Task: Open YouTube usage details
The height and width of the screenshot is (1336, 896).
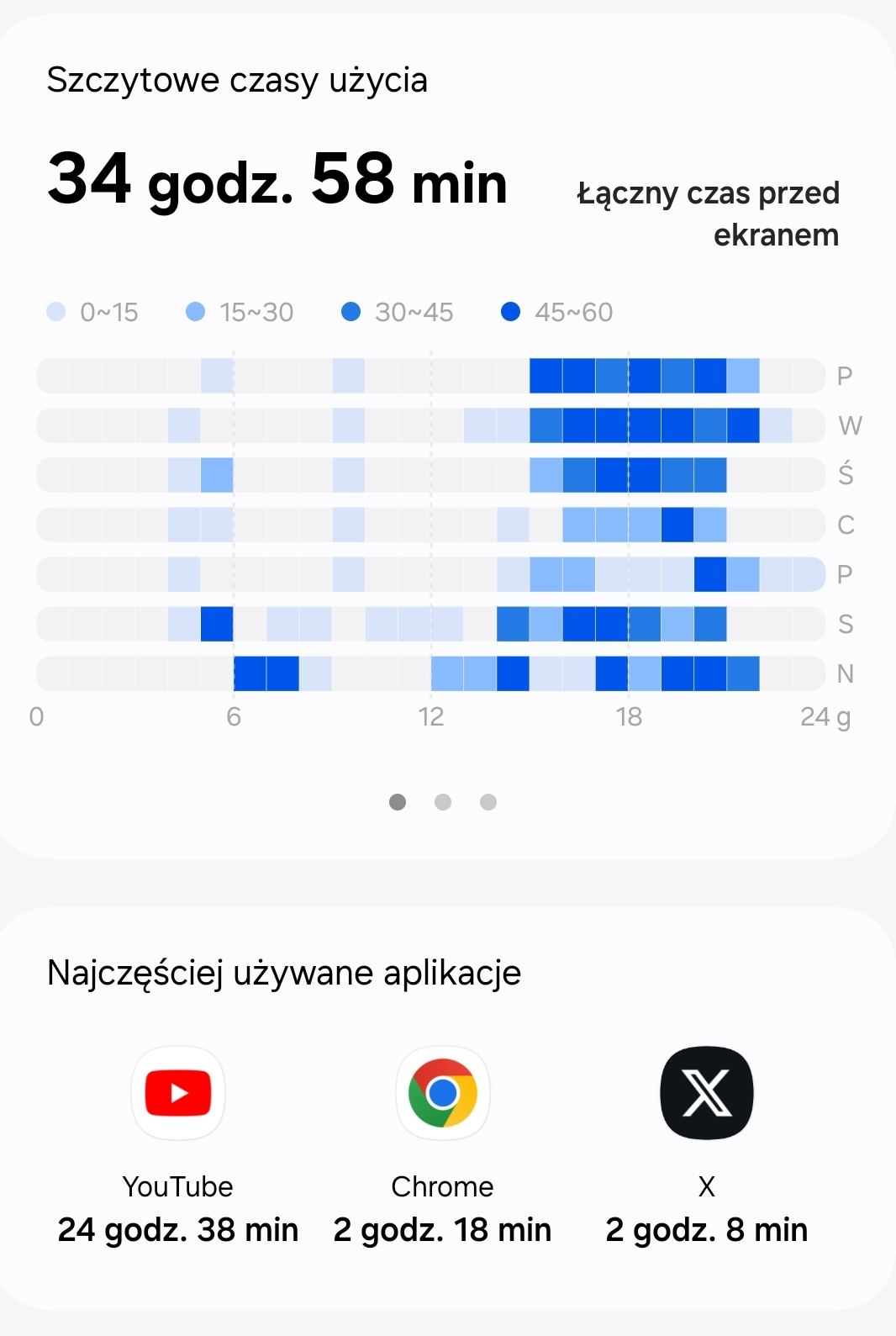Action: 178,1094
